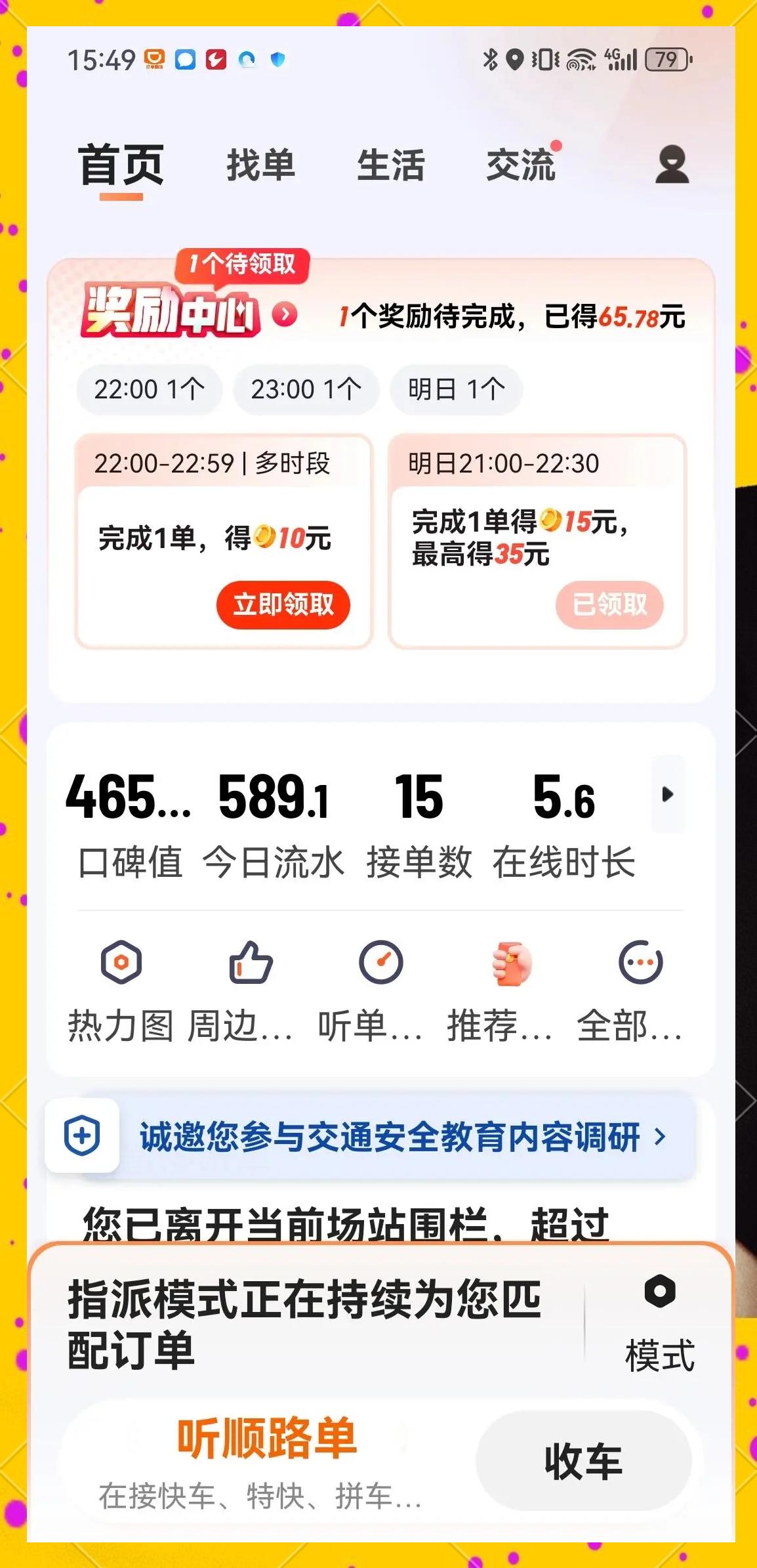Open the 交流 tab with red dot
The width and height of the screenshot is (757, 1568).
coord(522,164)
